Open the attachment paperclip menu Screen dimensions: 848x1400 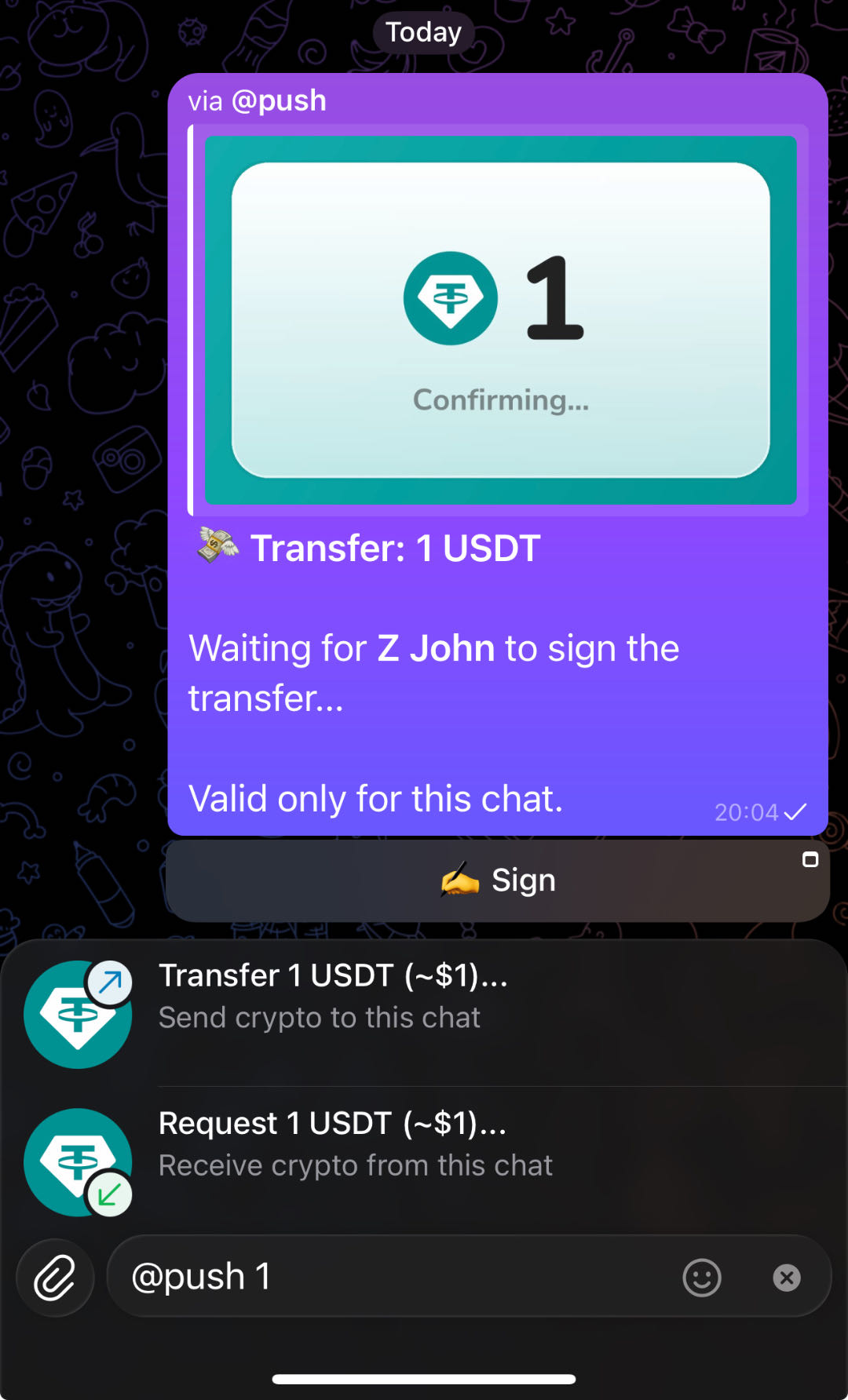pyautogui.click(x=55, y=1277)
